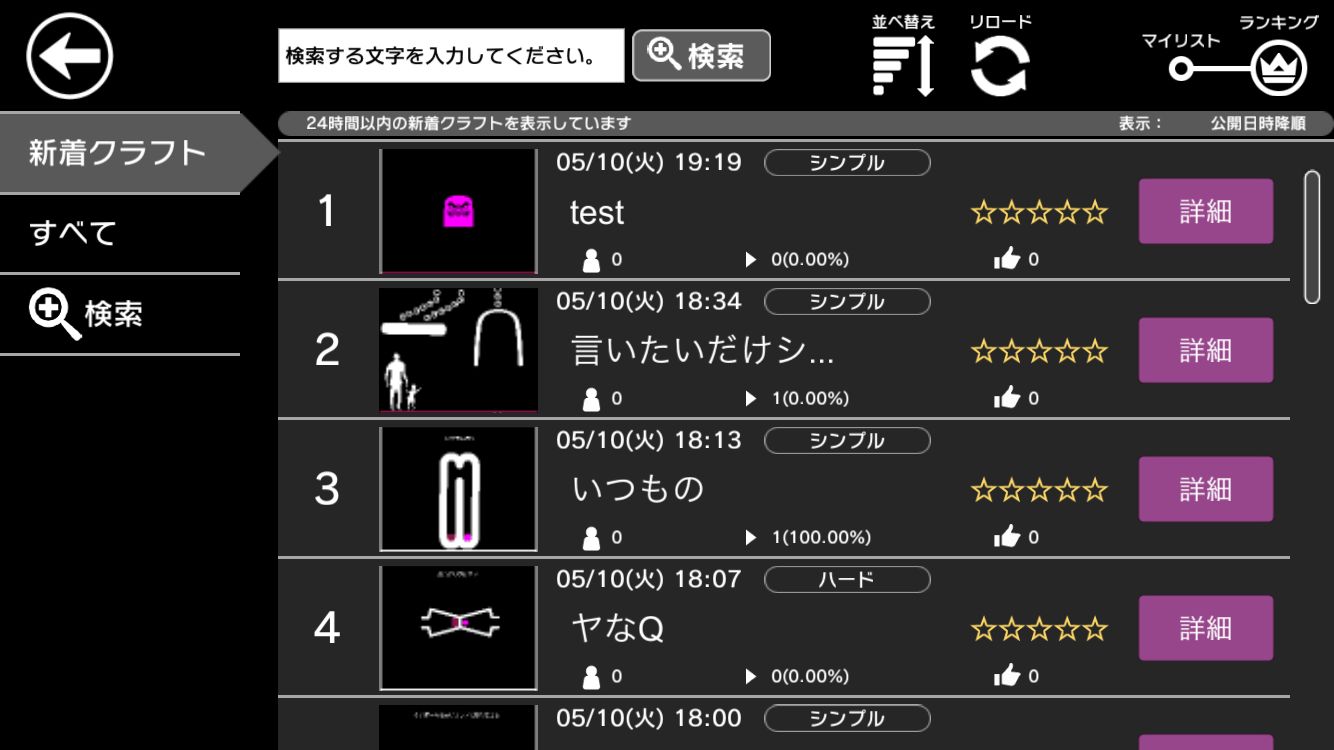Image resolution: width=1334 pixels, height=750 pixels.
Task: Switch to the 新着クラフト tab
Action: pyautogui.click(x=120, y=153)
